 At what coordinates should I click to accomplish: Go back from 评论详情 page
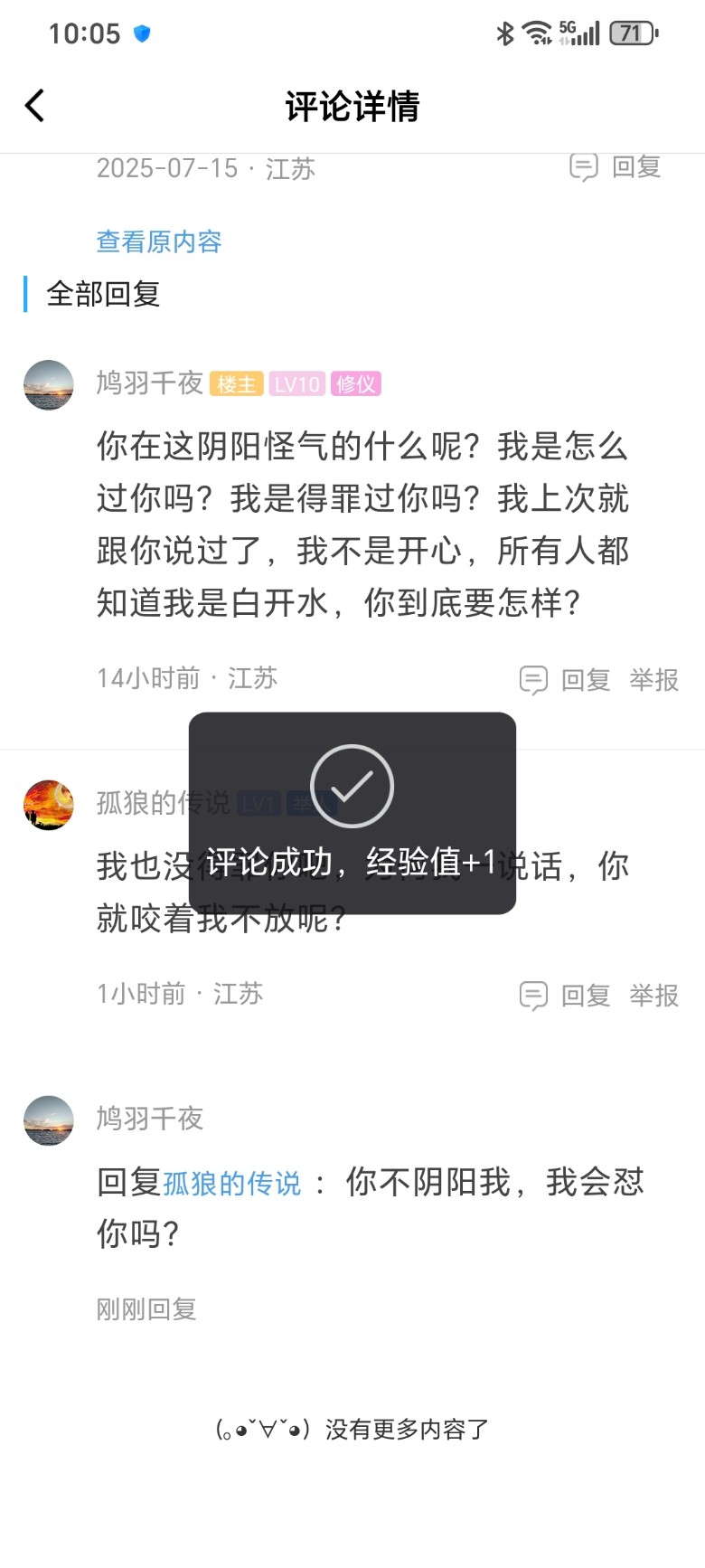pos(34,106)
